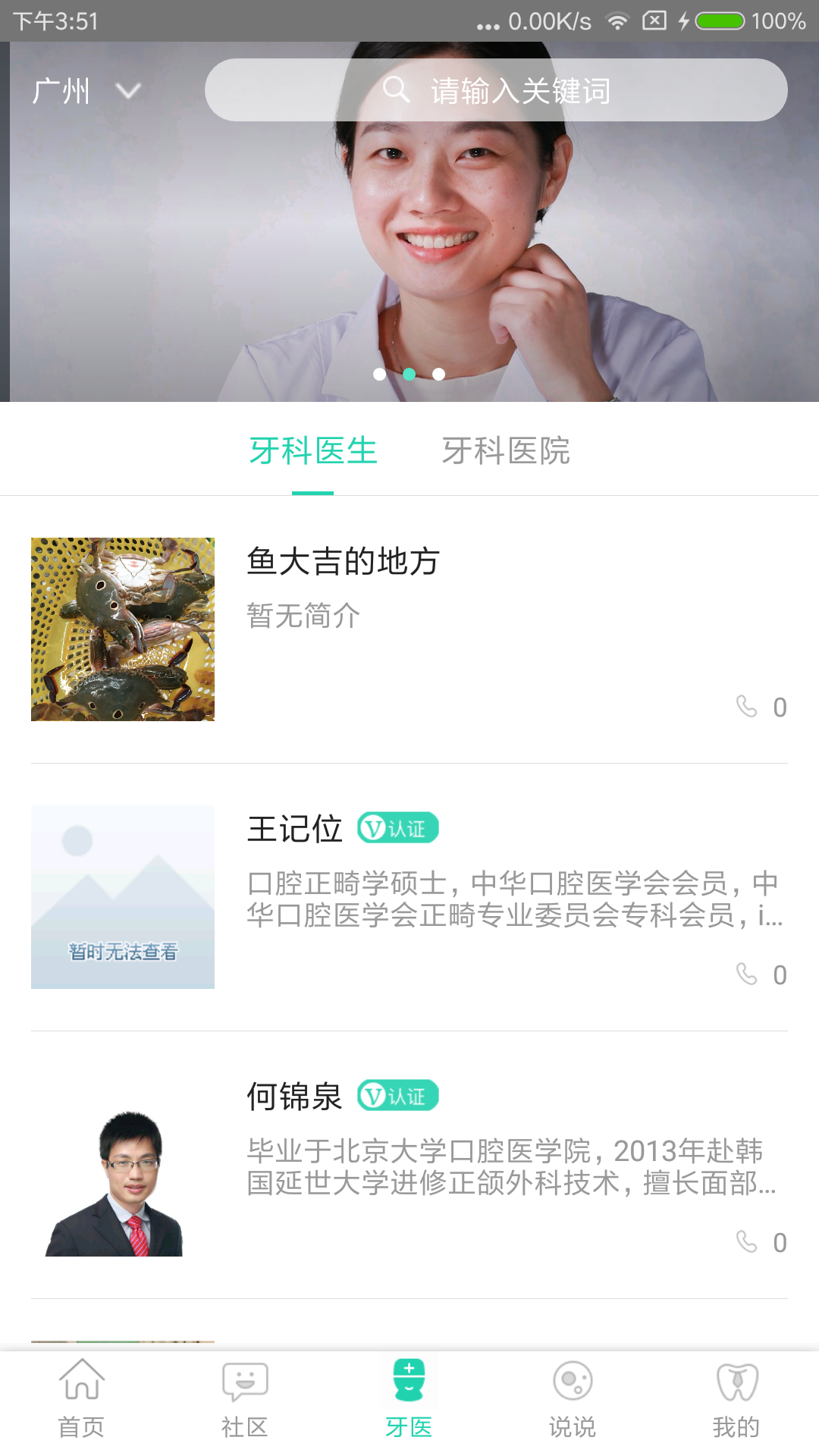Select the 牙医 bottom tab
Image resolution: width=819 pixels, height=1456 pixels.
click(409, 1398)
